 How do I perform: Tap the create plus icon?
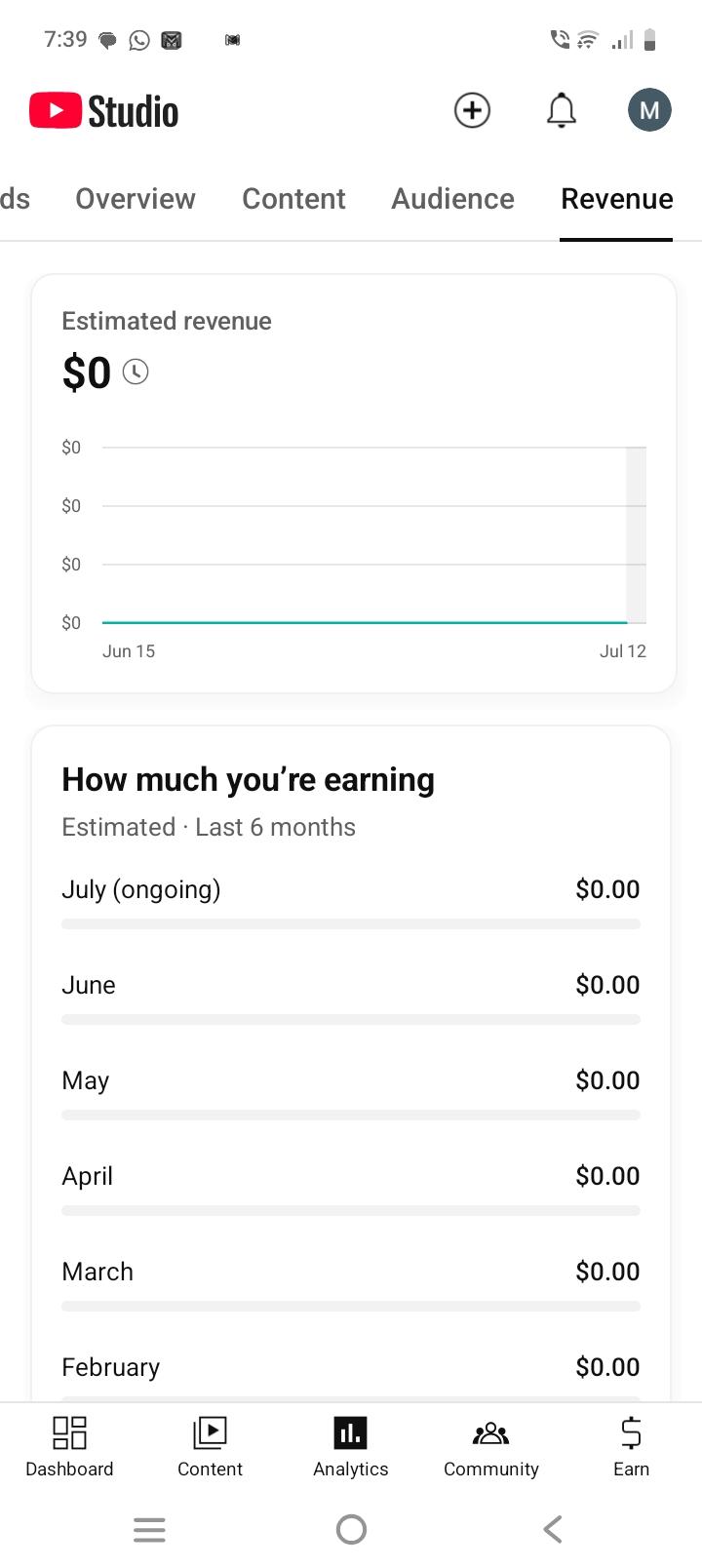pyautogui.click(x=472, y=110)
